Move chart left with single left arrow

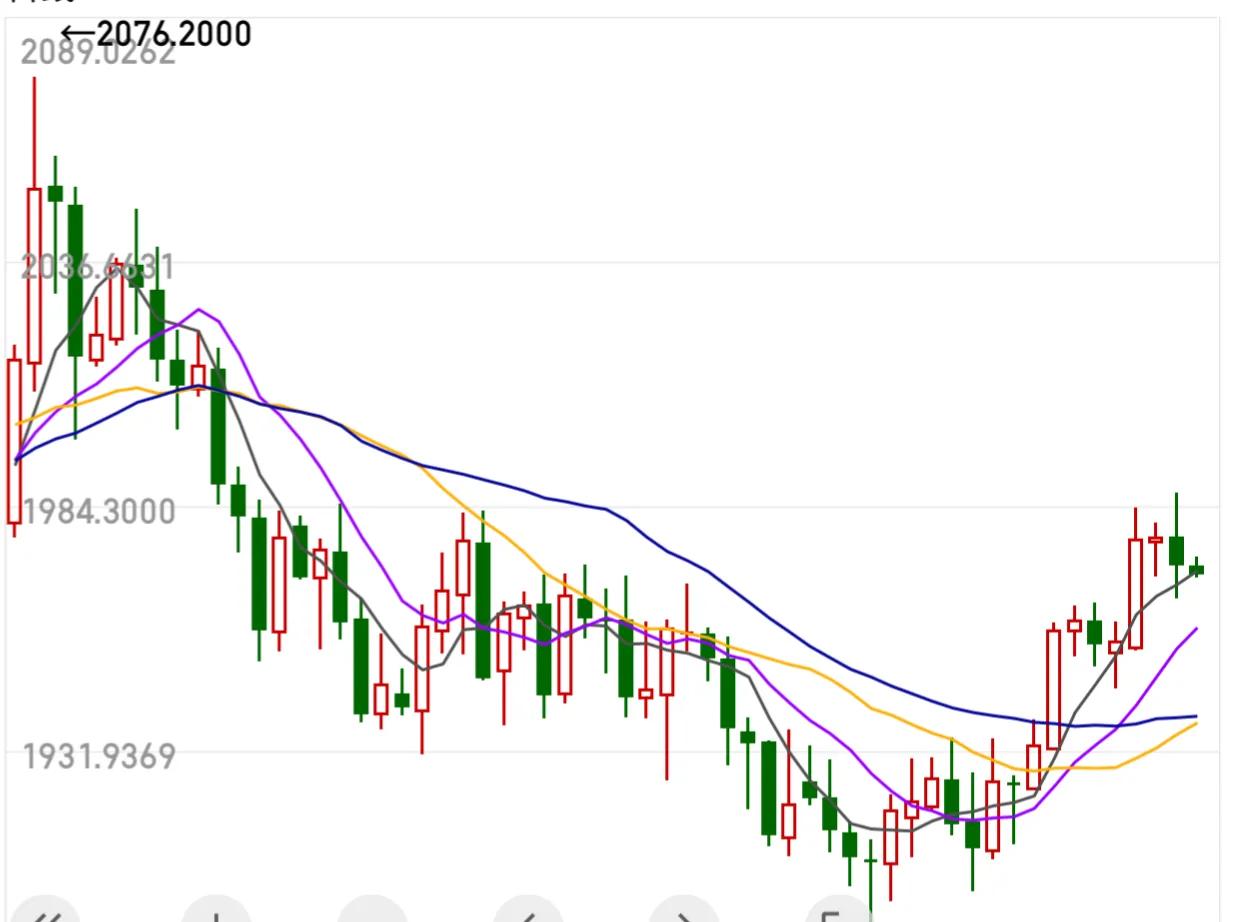(529, 912)
